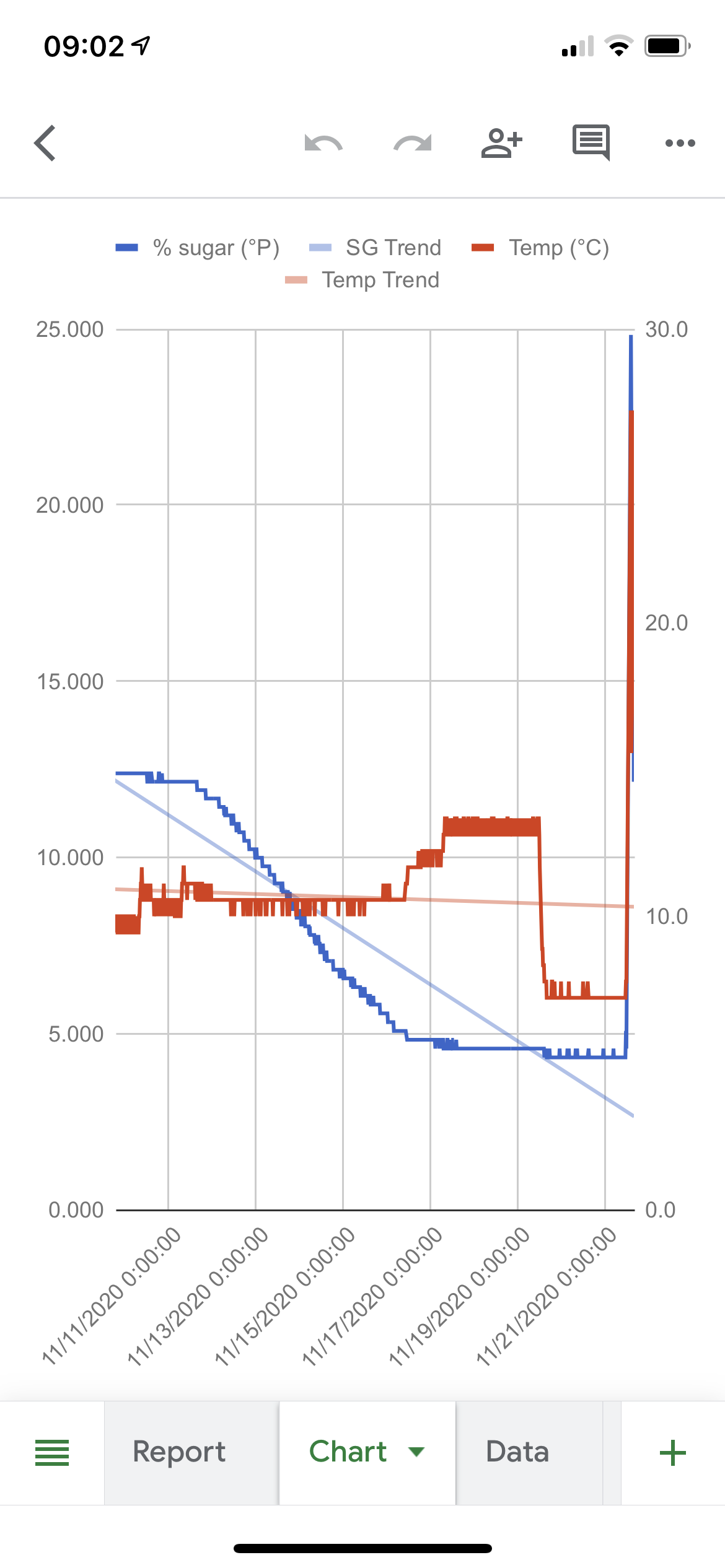Viewport: 725px width, 1568px height.
Task: Undo the last action
Action: click(x=323, y=143)
